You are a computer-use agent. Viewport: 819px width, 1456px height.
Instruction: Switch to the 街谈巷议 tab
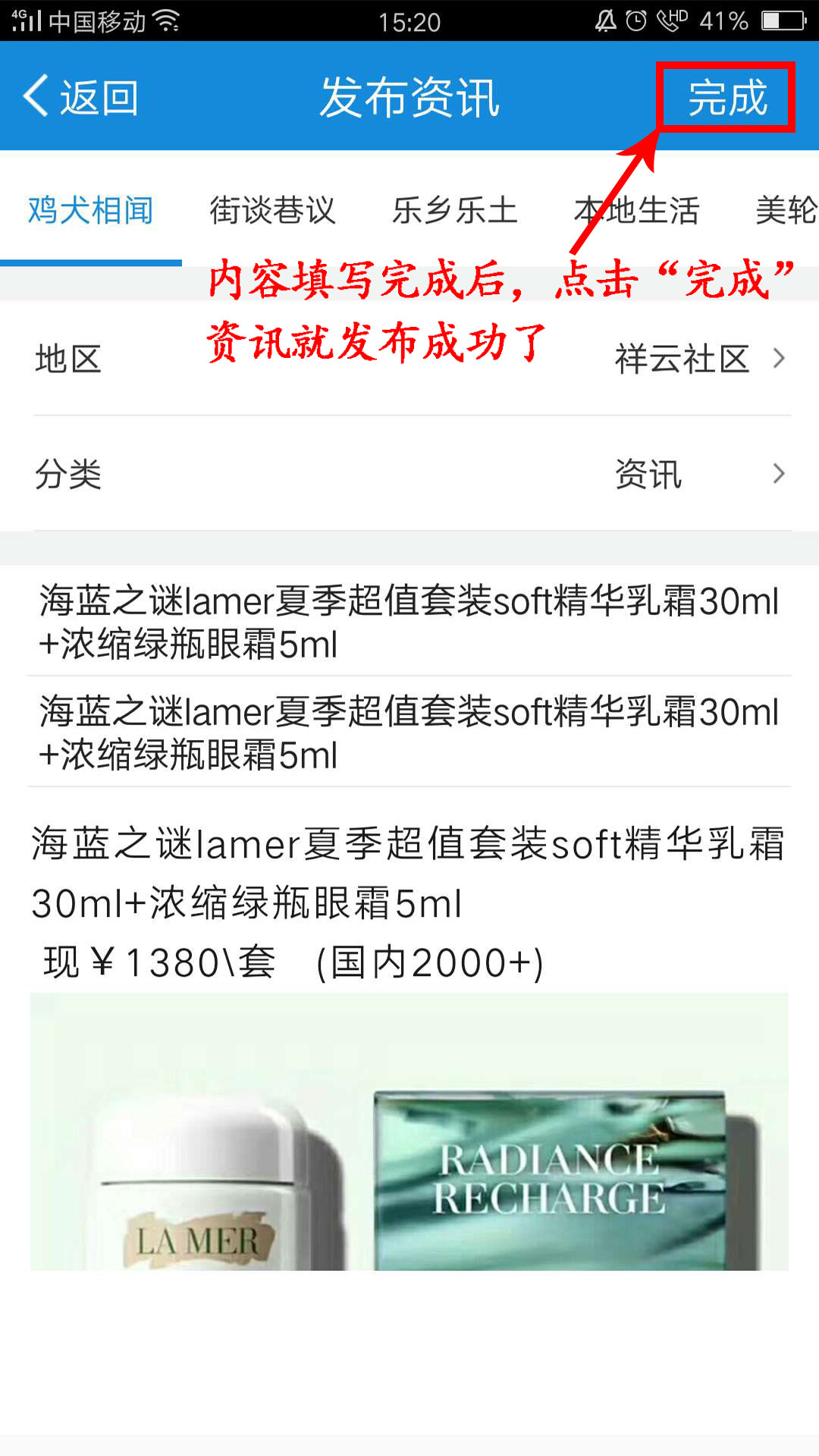tap(272, 211)
